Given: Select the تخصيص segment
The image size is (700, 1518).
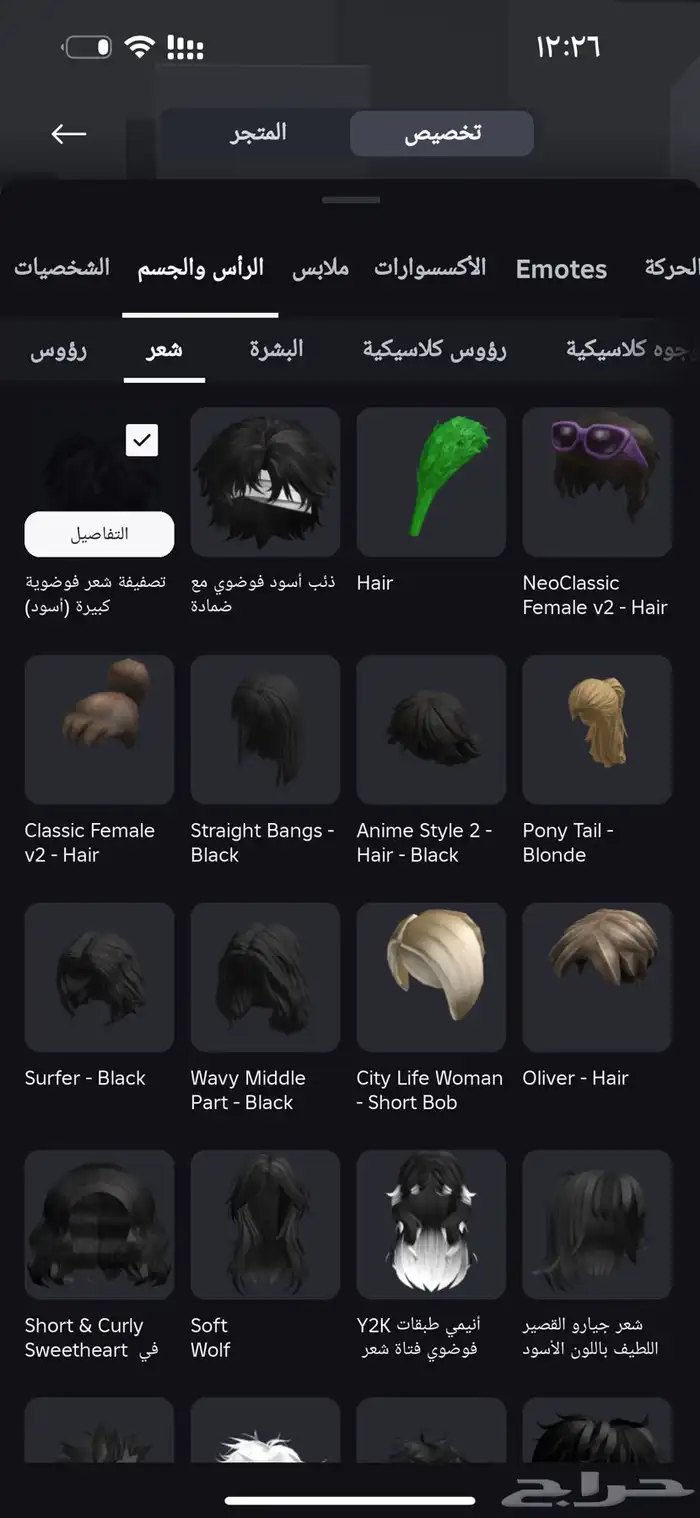Looking at the screenshot, I should (442, 133).
